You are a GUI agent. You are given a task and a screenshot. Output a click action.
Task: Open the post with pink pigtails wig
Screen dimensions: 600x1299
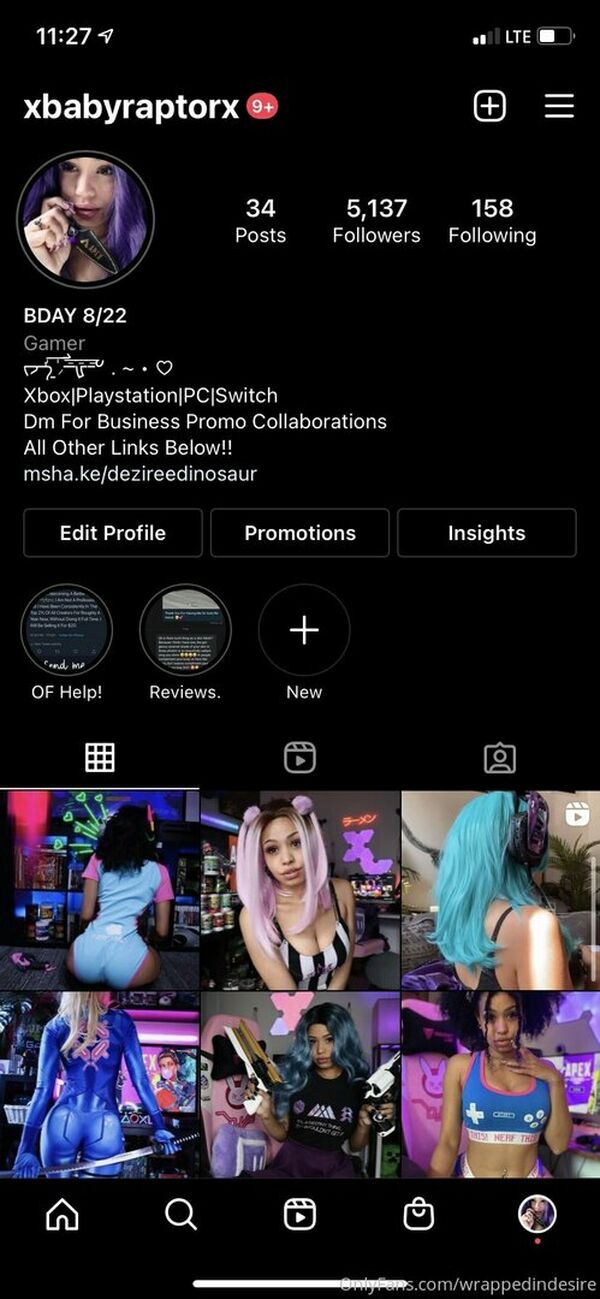tap(300, 889)
